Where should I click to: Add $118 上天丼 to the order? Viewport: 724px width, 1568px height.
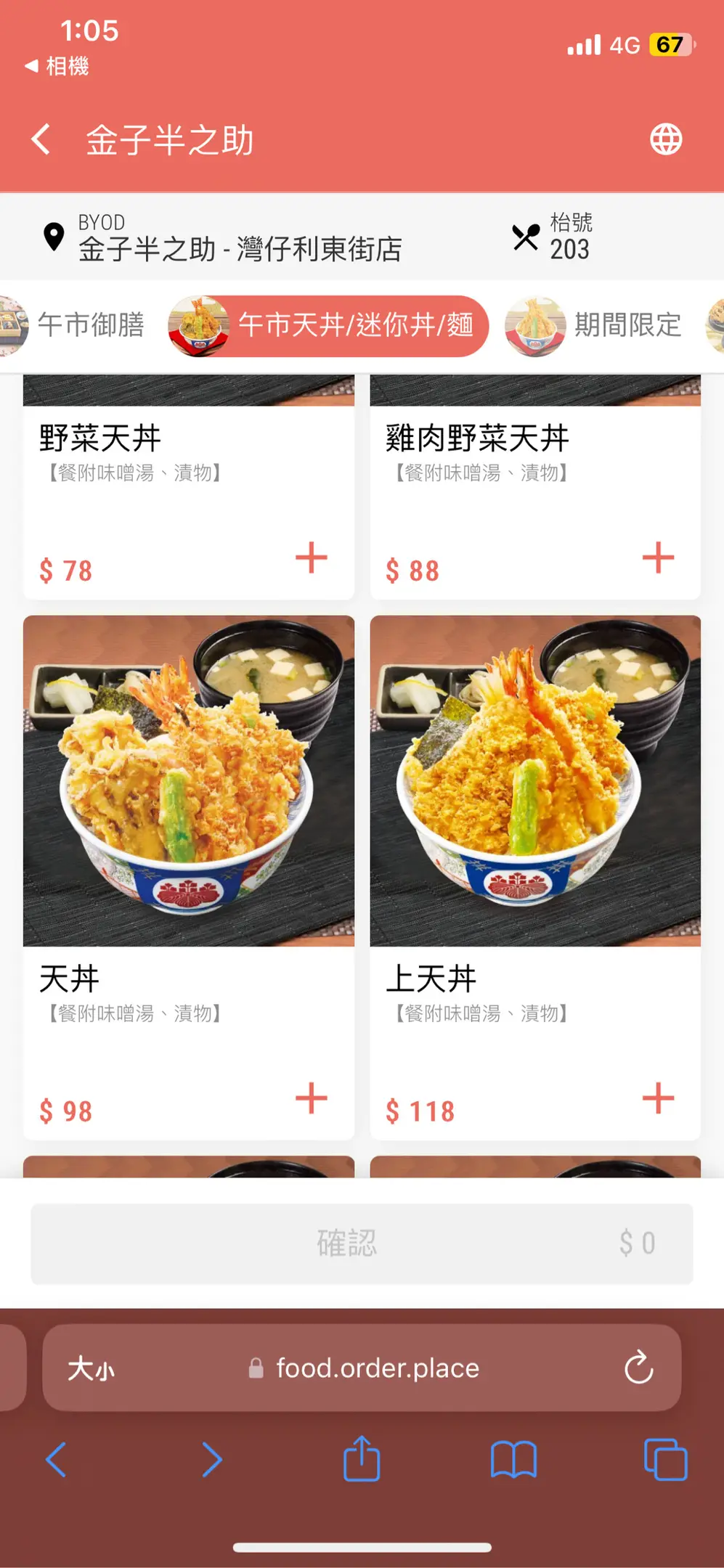coord(658,1098)
